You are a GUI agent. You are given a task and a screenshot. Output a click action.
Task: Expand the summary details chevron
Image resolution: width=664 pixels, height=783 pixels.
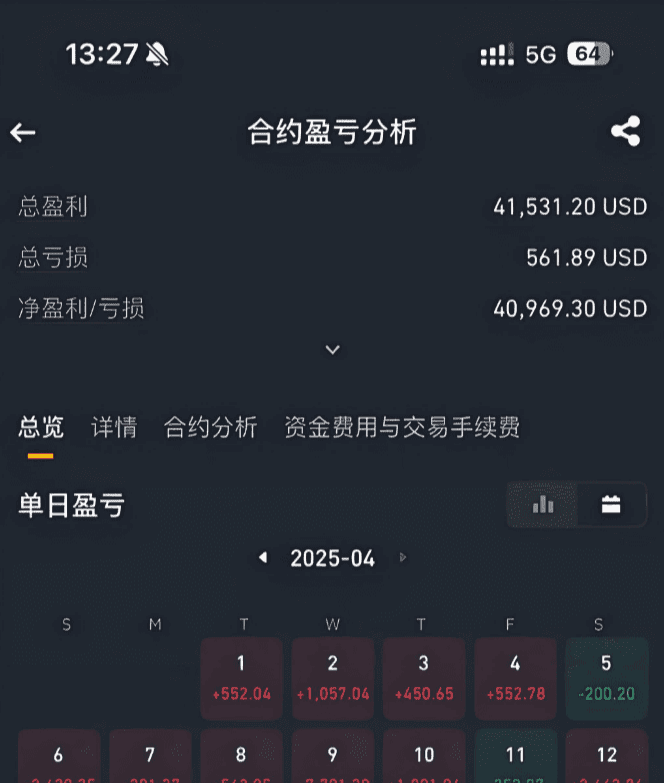point(333,350)
